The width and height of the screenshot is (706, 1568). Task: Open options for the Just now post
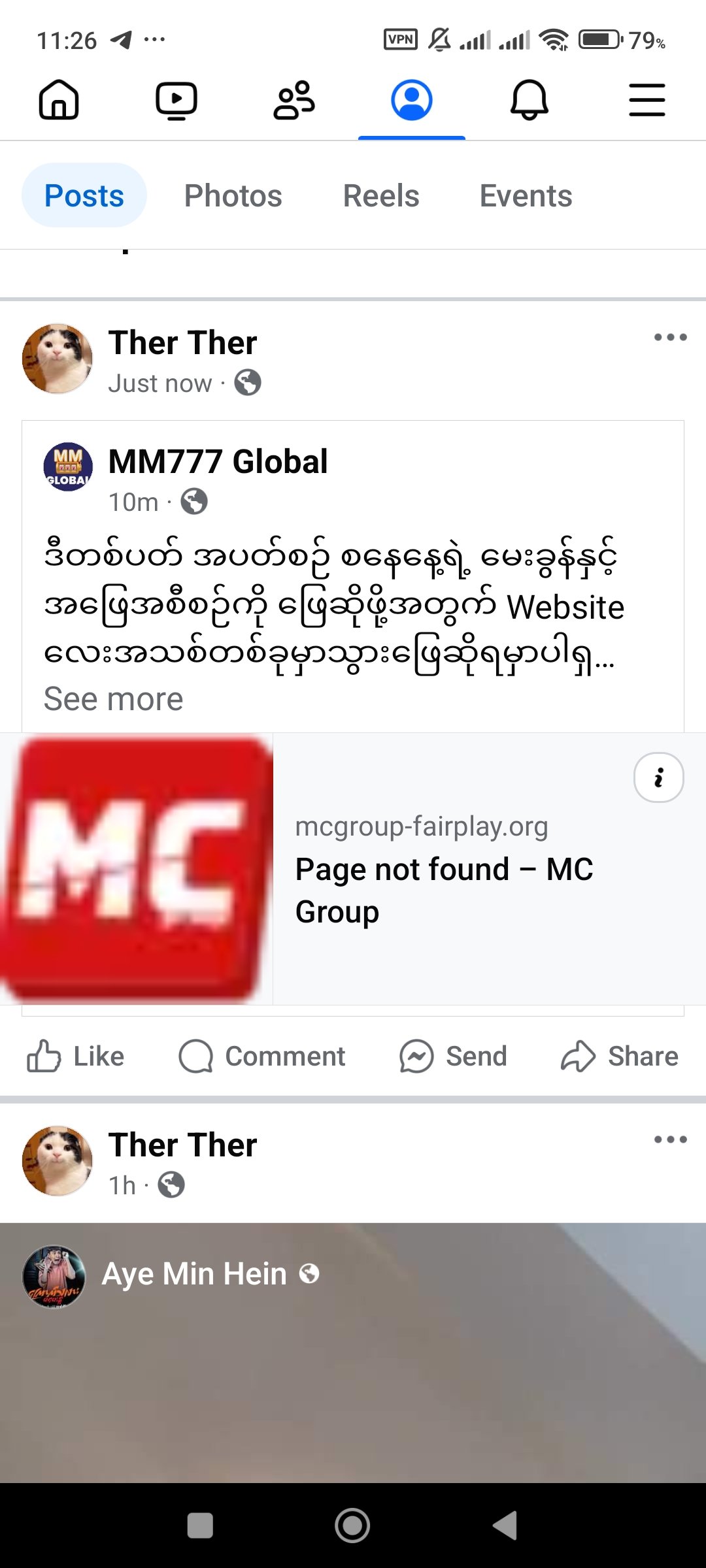[x=670, y=338]
